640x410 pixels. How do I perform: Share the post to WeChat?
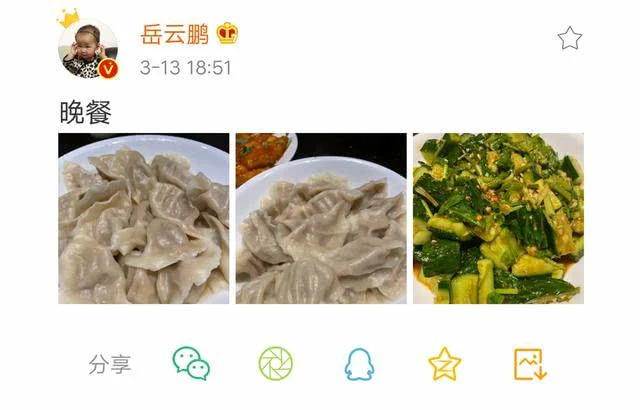tap(191, 363)
